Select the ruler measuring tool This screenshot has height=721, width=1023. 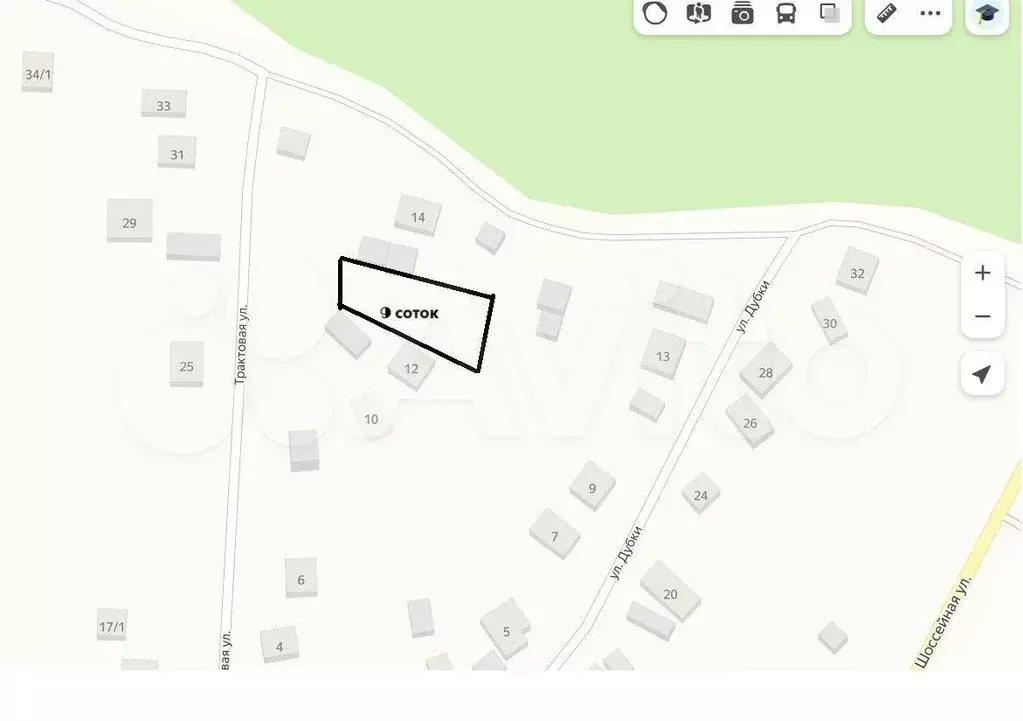(887, 13)
